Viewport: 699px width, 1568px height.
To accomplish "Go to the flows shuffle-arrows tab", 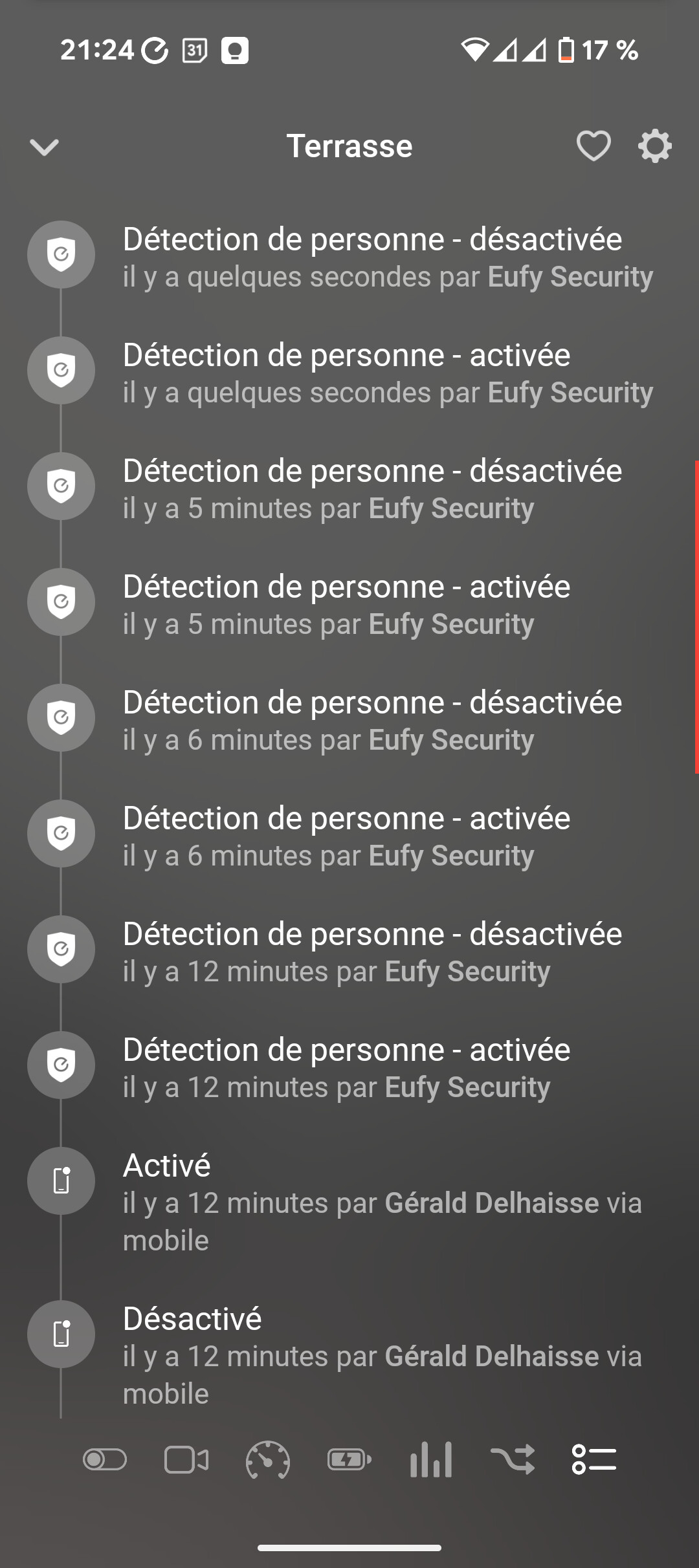I will pyautogui.click(x=513, y=1460).
